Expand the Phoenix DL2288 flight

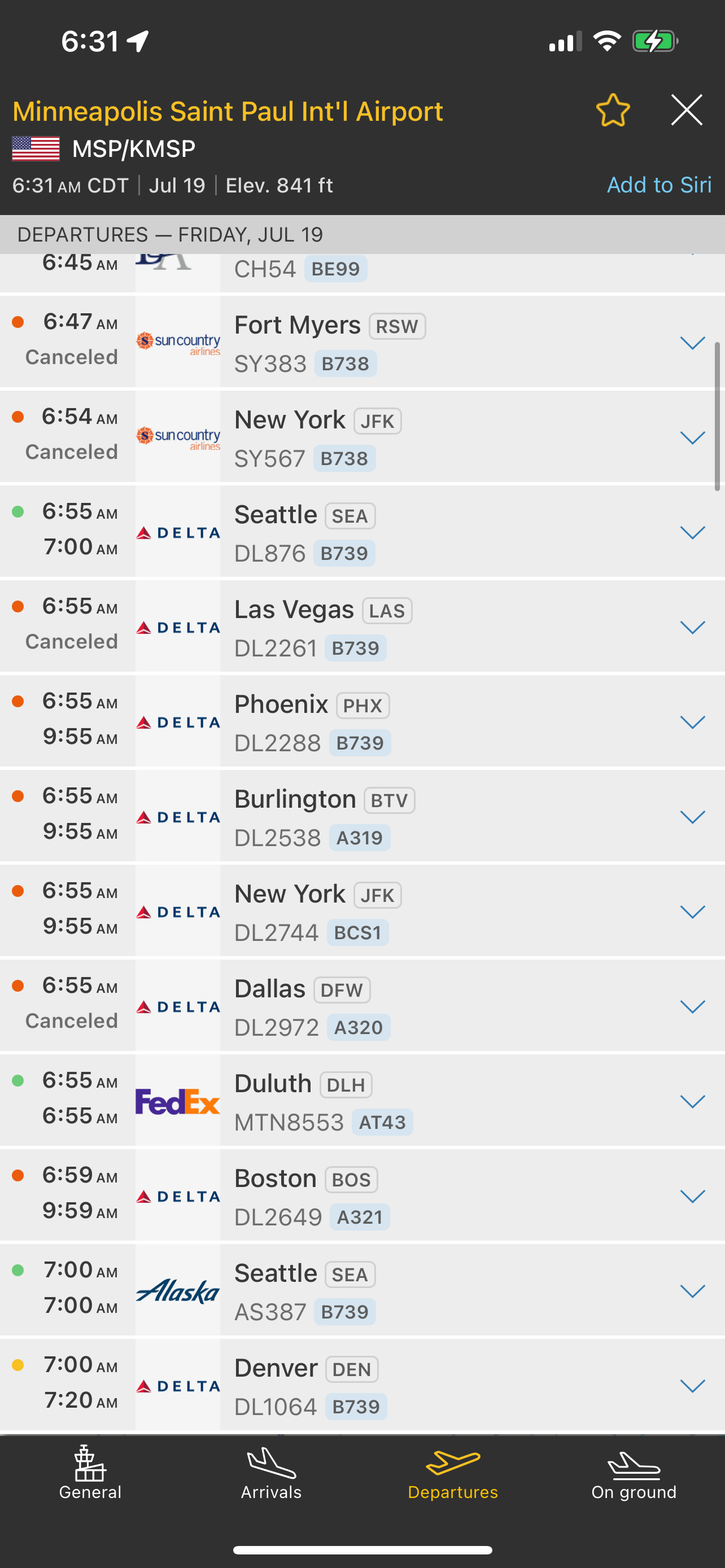pos(692,722)
